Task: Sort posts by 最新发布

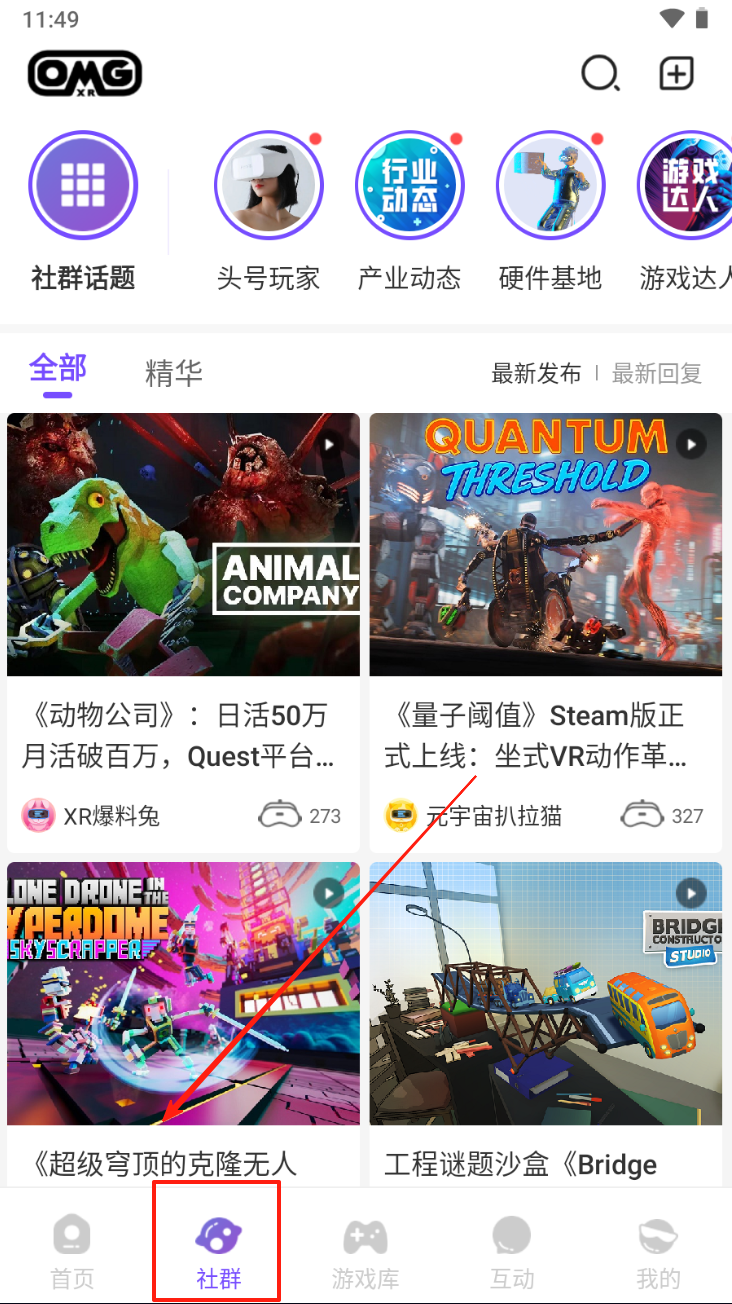Action: tap(536, 374)
